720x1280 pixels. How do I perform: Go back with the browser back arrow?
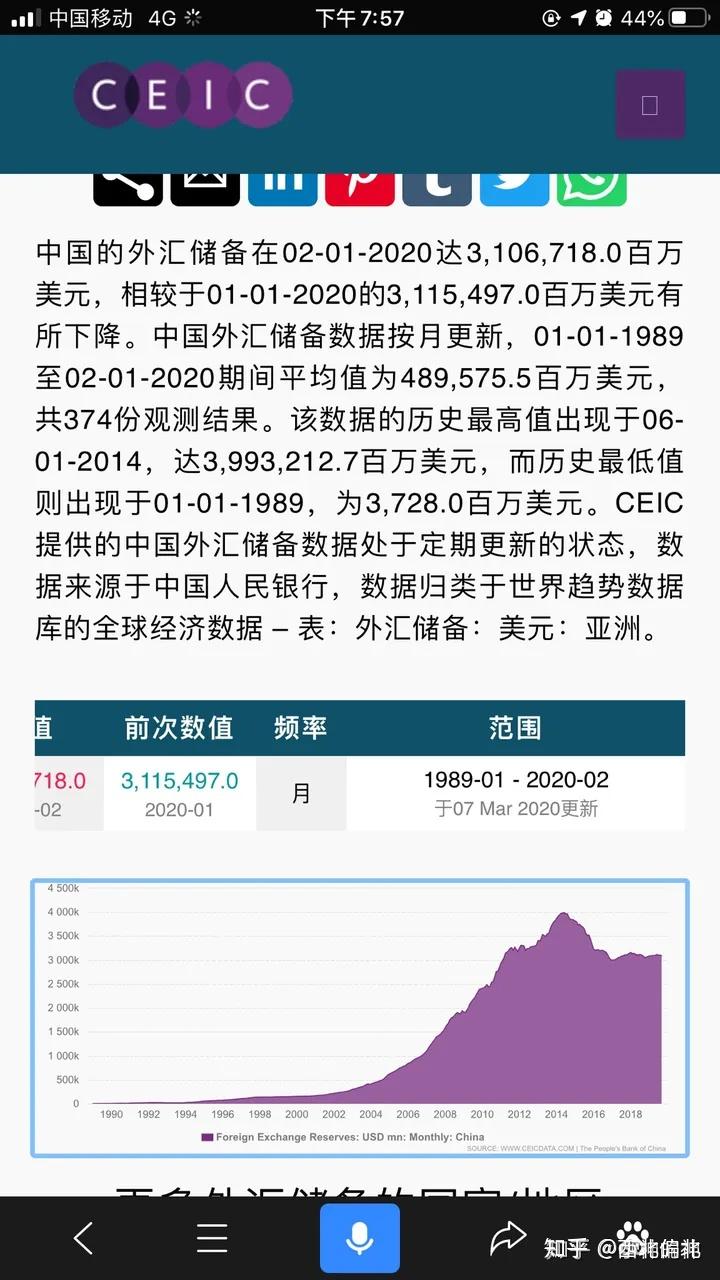[x=84, y=1238]
